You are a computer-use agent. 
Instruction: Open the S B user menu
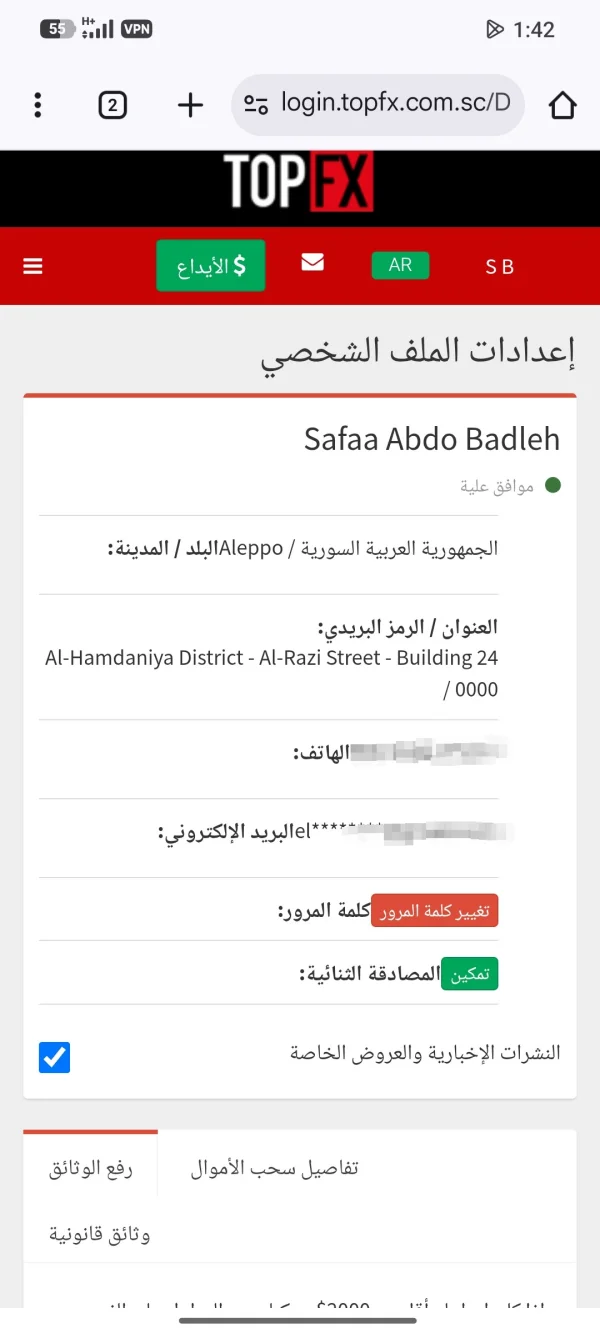(x=499, y=266)
